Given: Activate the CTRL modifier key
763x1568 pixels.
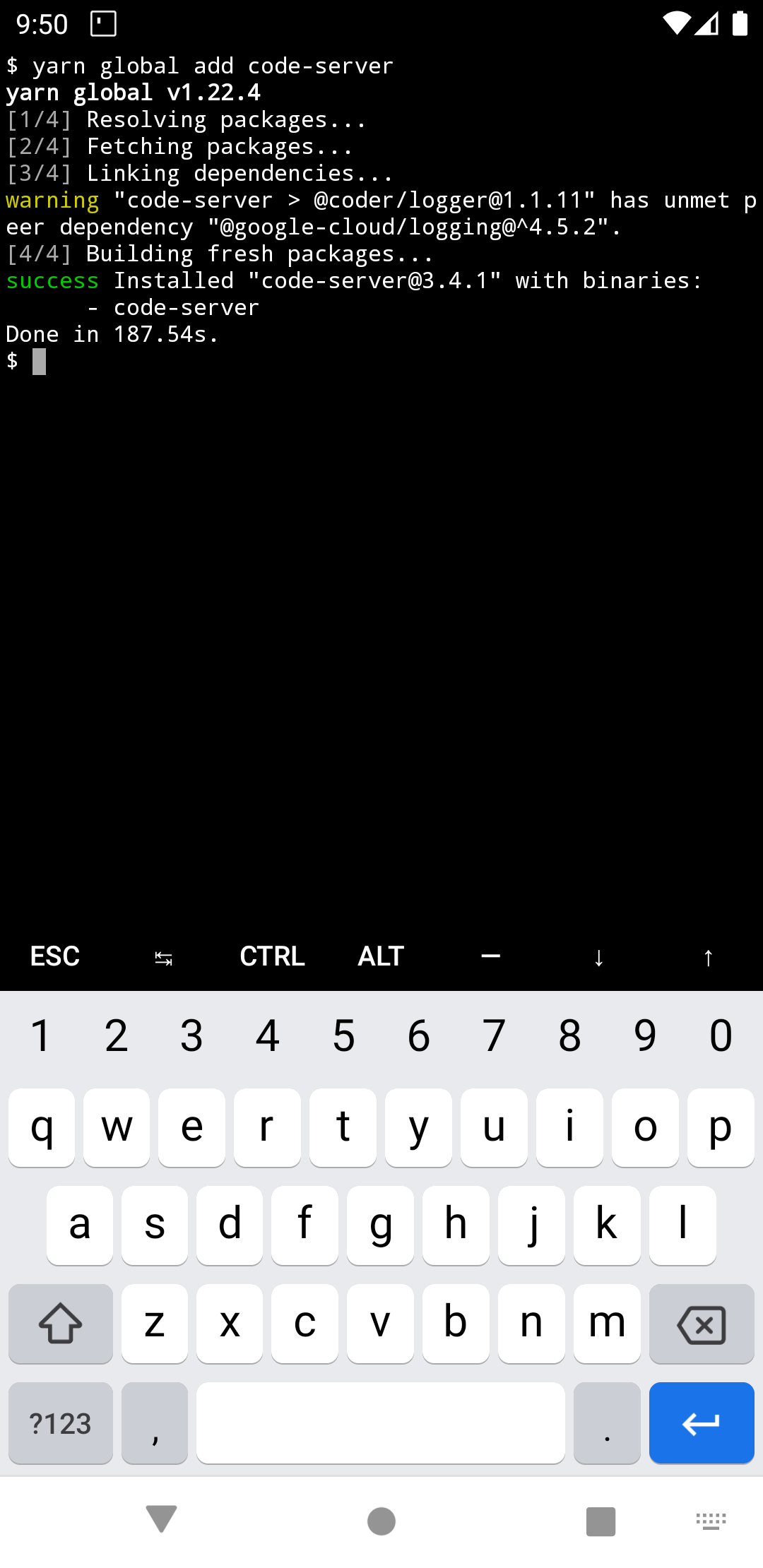Looking at the screenshot, I should 272,956.
